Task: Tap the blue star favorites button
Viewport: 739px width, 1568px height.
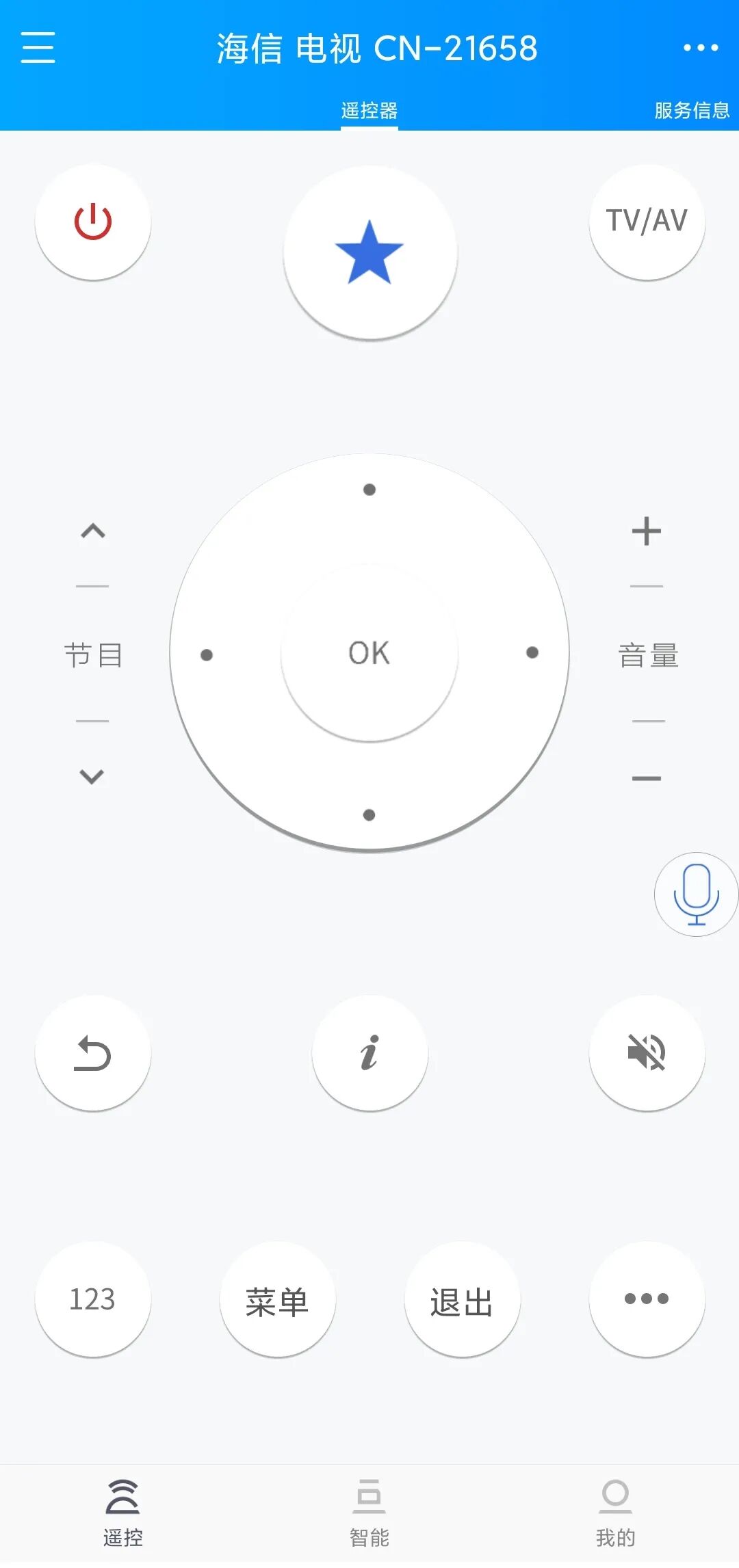Action: (x=369, y=252)
